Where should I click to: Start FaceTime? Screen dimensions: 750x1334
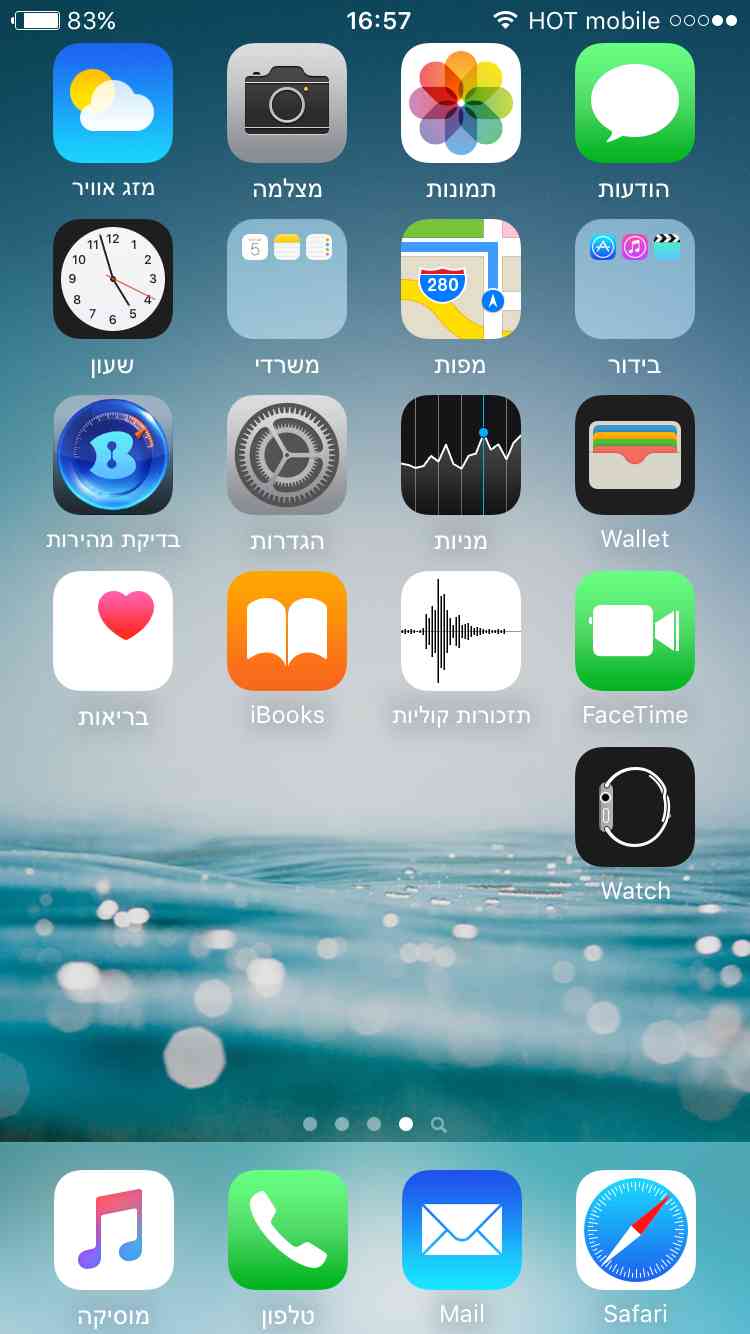click(x=635, y=631)
